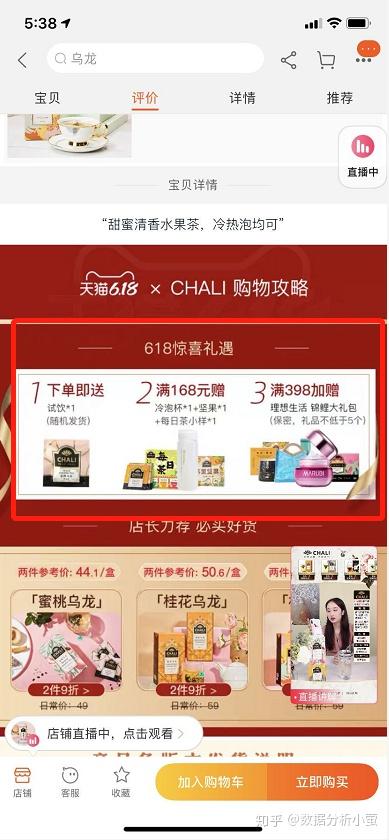Add item to 收藏 favorites
Image resolution: width=389 pixels, height=840 pixels.
[122, 781]
